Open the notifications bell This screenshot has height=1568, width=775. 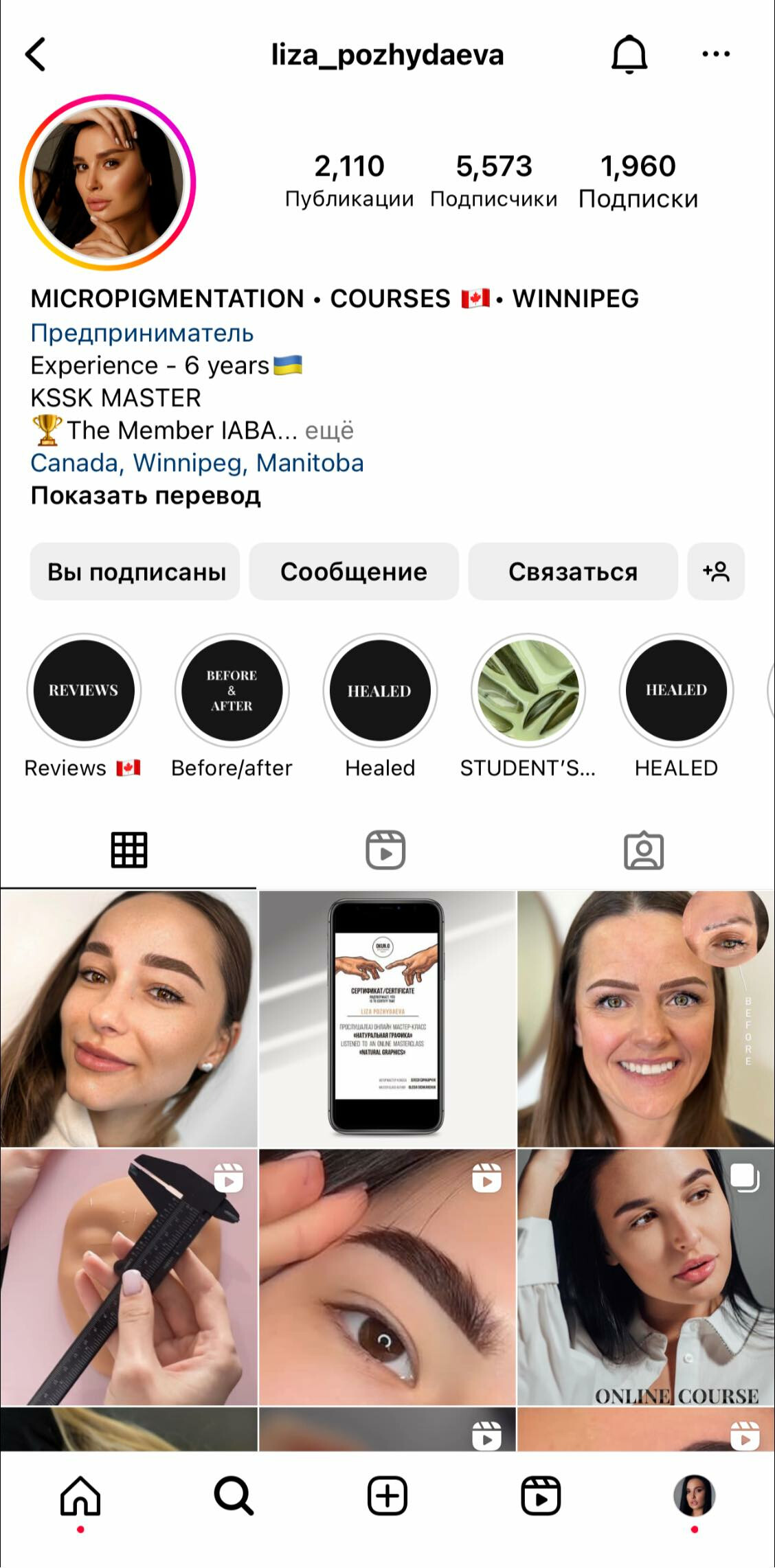[x=629, y=54]
